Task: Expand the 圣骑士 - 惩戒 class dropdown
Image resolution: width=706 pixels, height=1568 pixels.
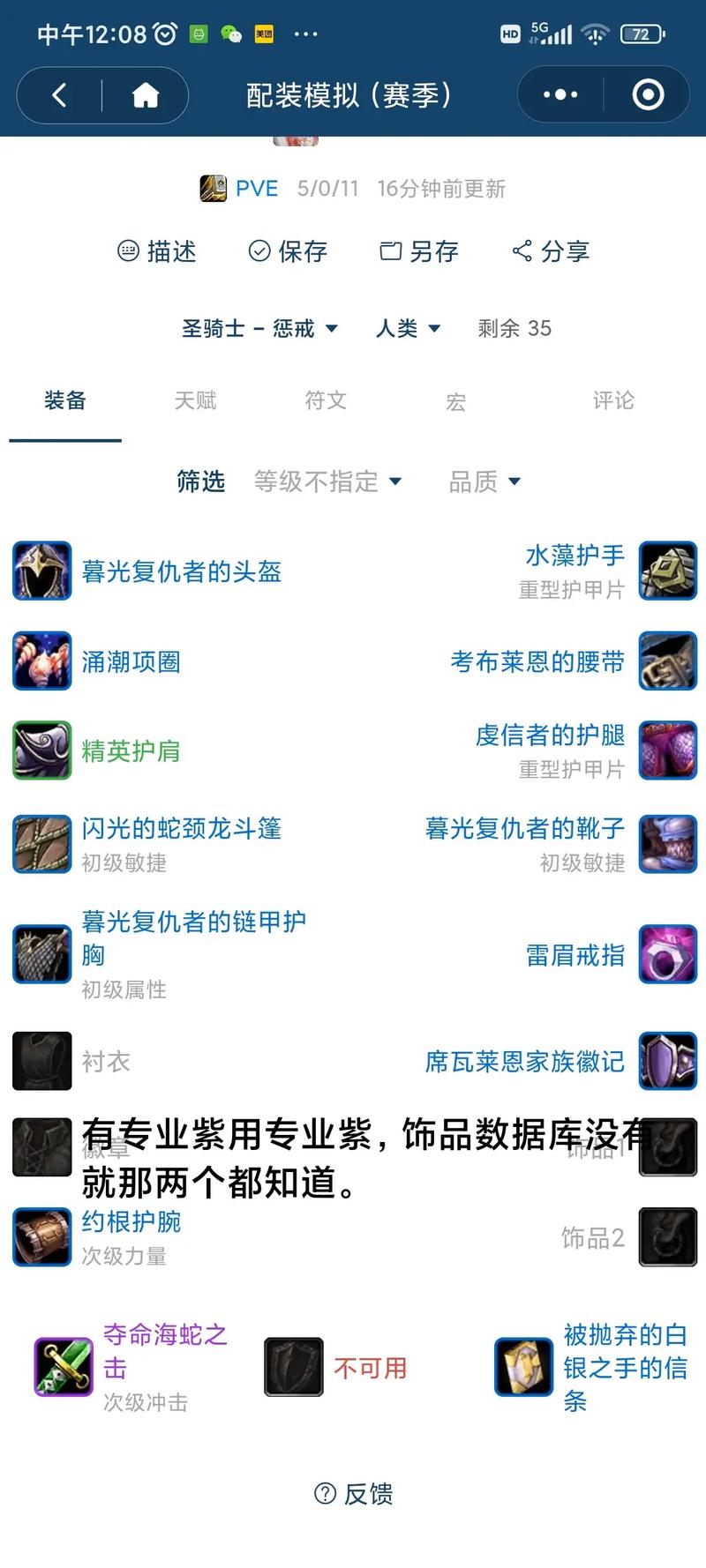Action: [259, 329]
